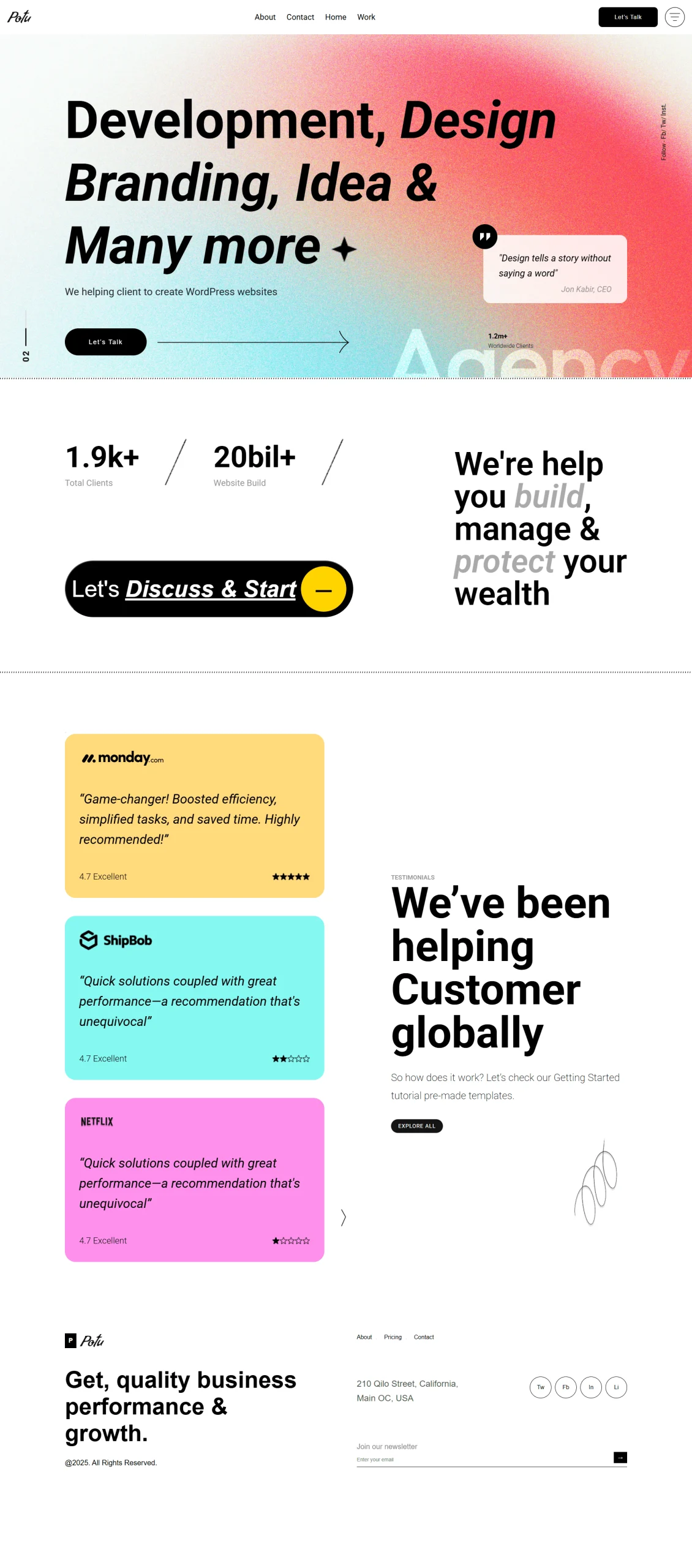Tap the header Let's Talk button
692x1568 pixels.
click(x=627, y=17)
